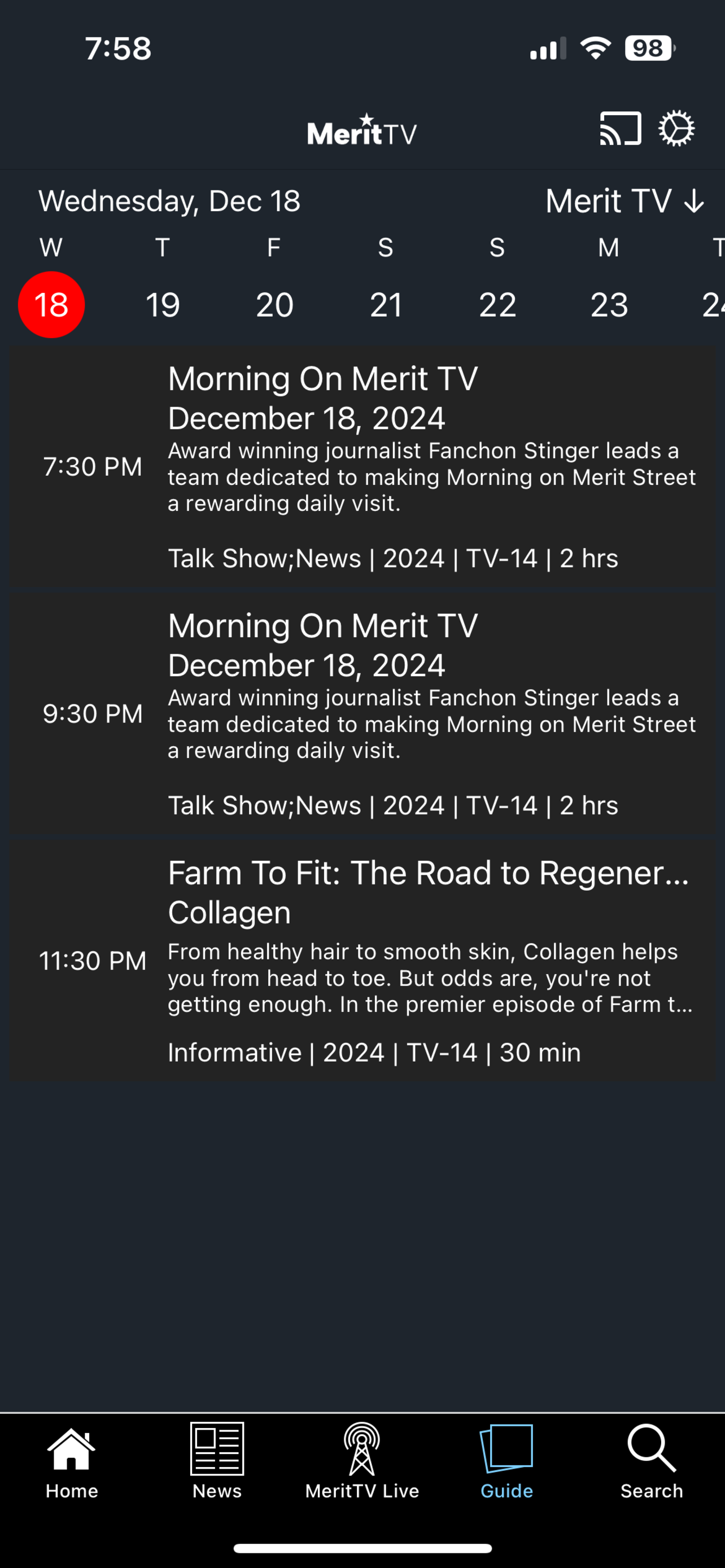Select Thursday the 19th in the date strip
This screenshot has width=725, height=1568.
coord(163,304)
